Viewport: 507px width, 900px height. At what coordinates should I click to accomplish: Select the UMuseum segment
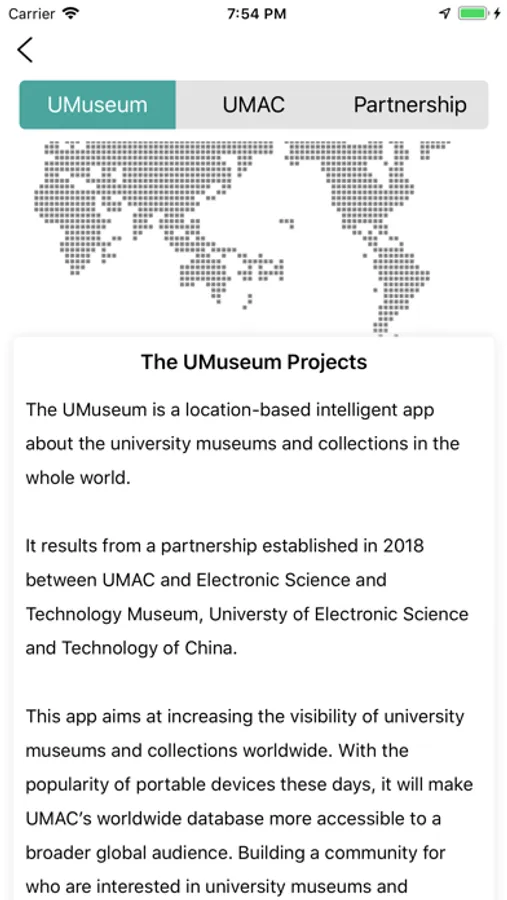(98, 104)
